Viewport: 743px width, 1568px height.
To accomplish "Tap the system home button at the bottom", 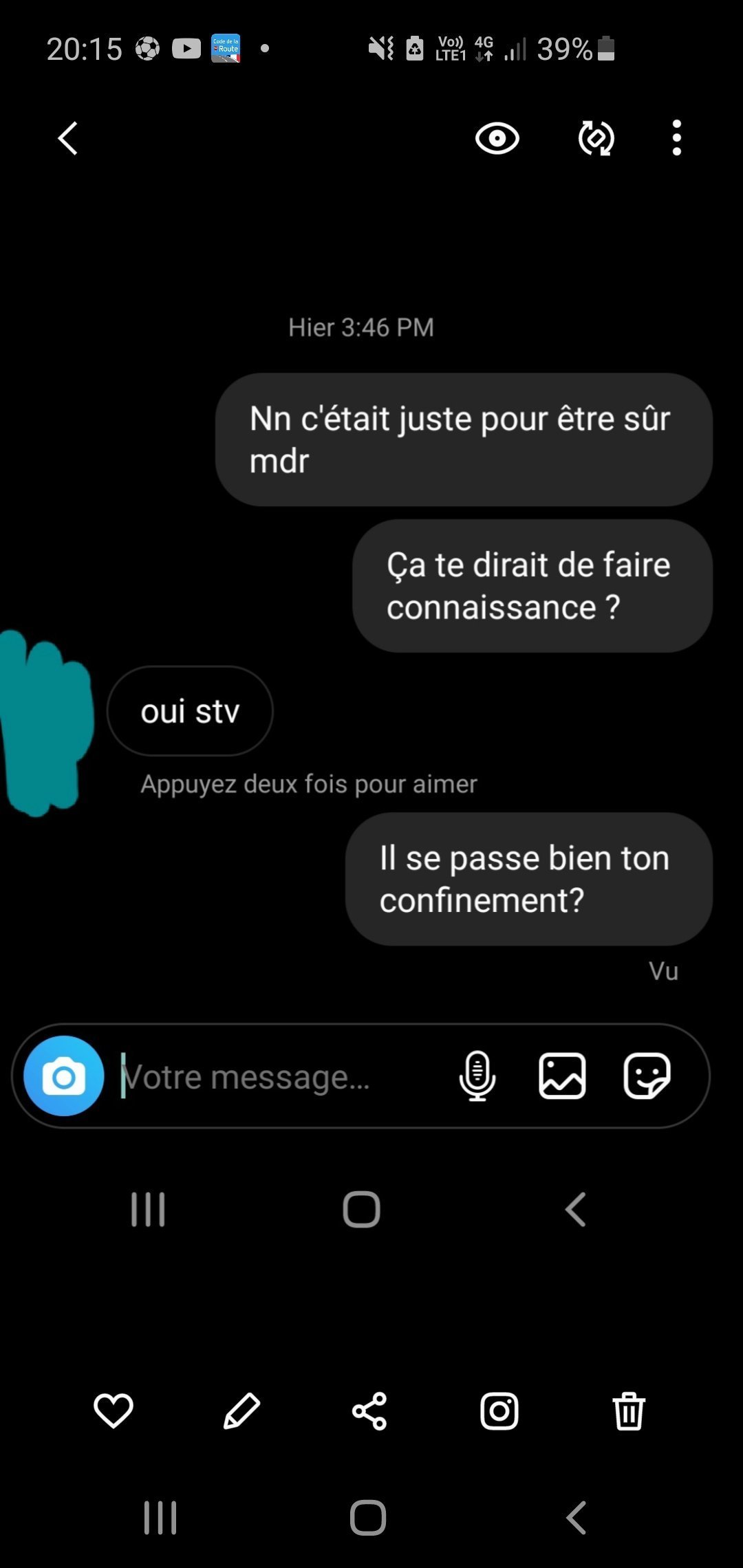I will [368, 1517].
